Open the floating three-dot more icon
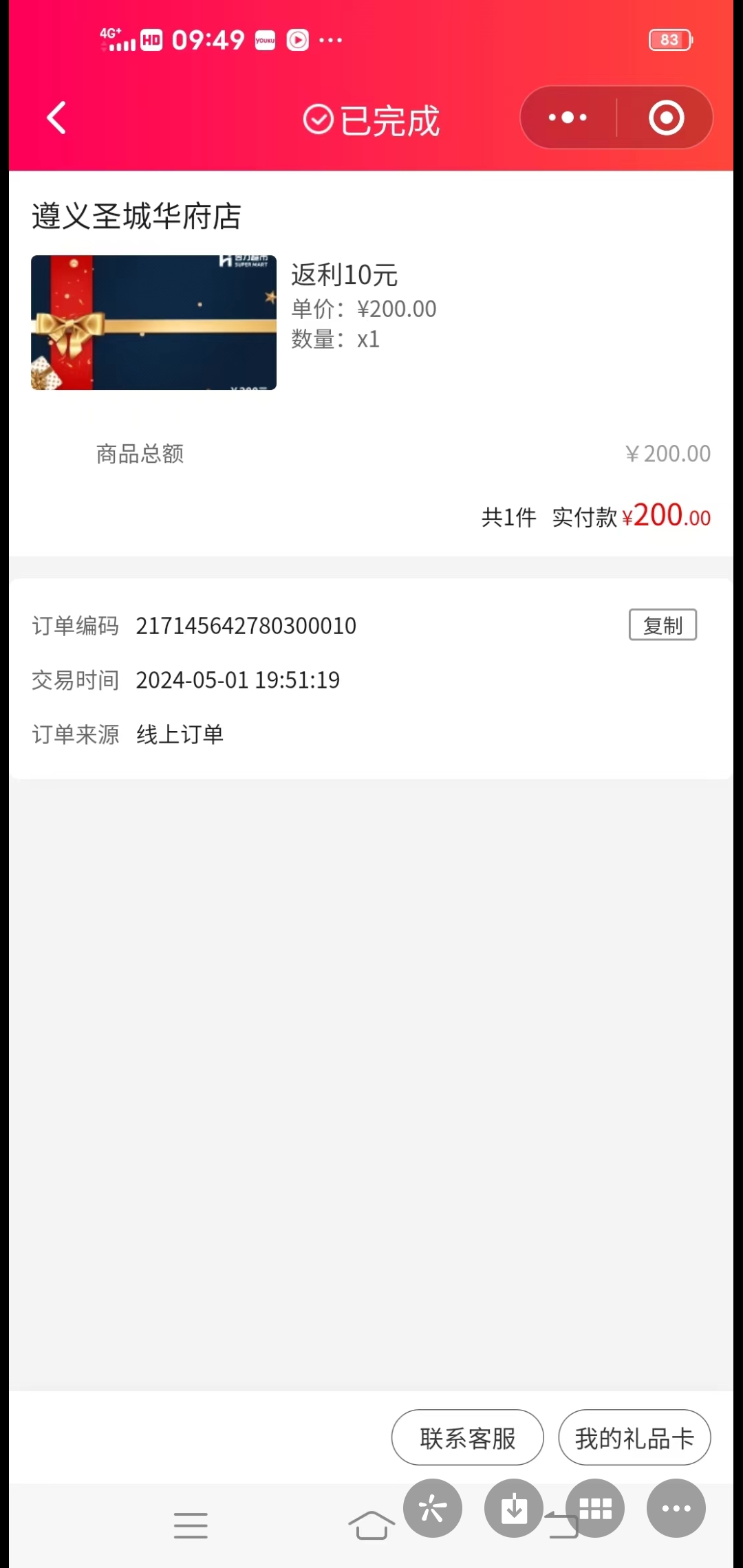The image size is (743, 1568). (x=676, y=1509)
